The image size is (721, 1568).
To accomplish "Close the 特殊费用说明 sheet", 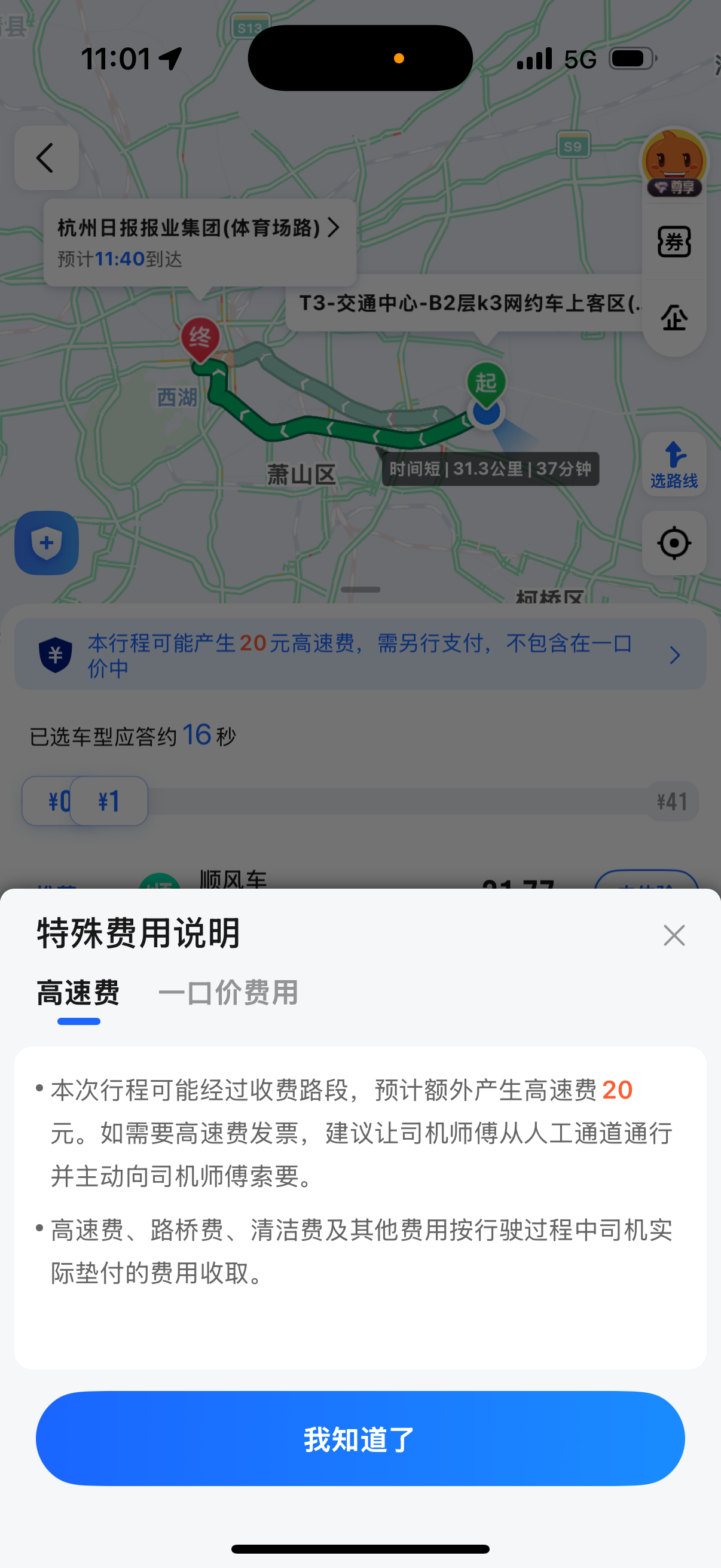I will point(674,935).
